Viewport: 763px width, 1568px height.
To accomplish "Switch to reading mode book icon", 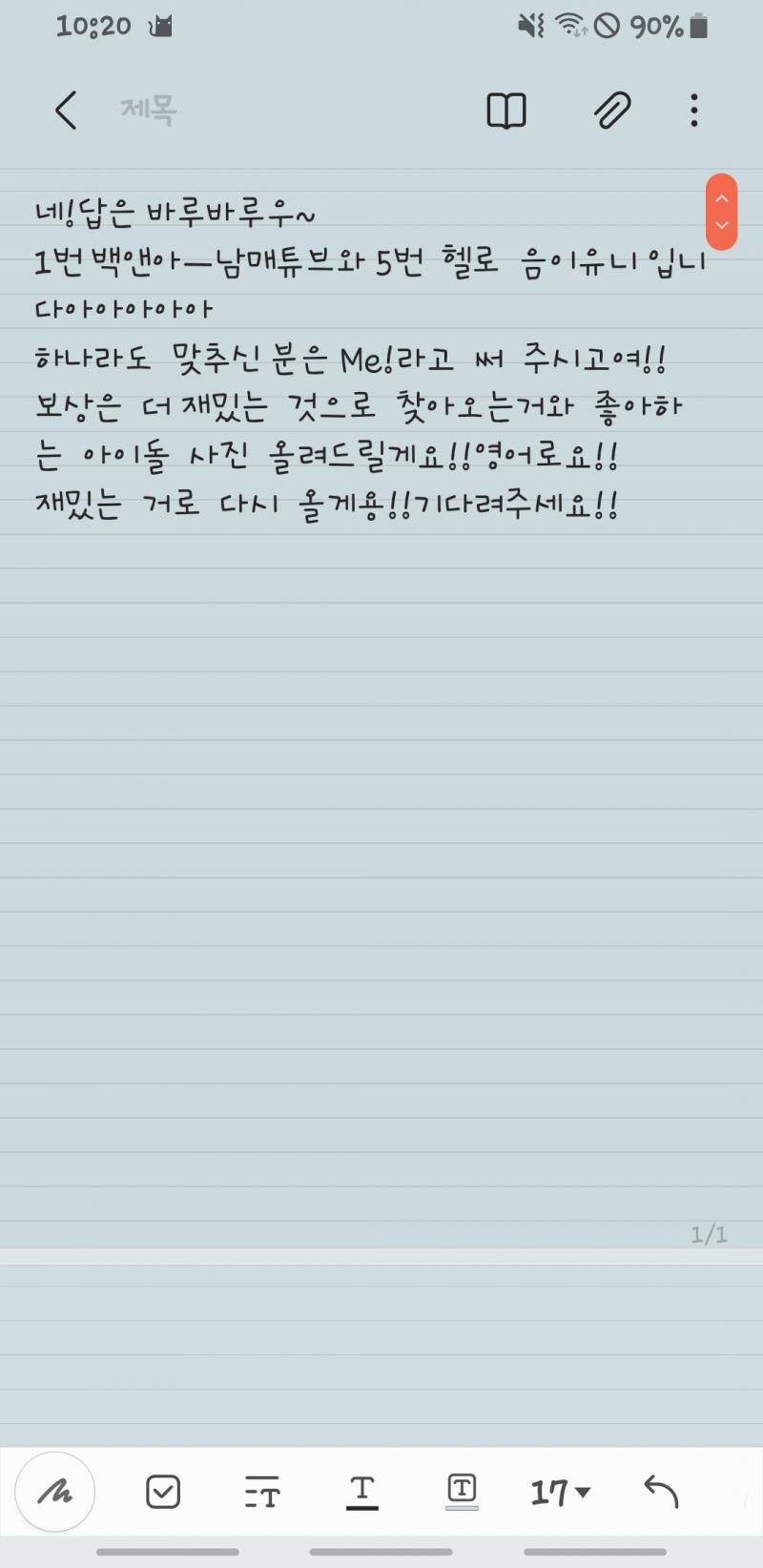I will click(x=505, y=111).
